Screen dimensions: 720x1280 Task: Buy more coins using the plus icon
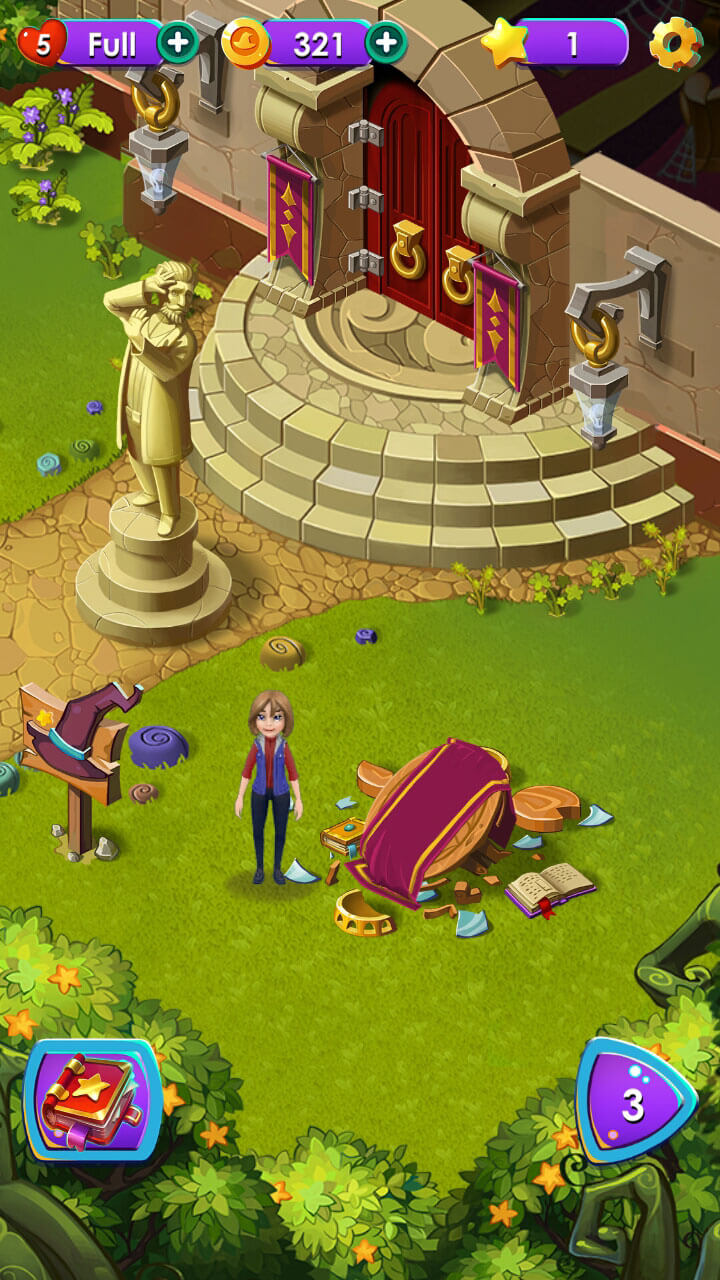coord(386,43)
